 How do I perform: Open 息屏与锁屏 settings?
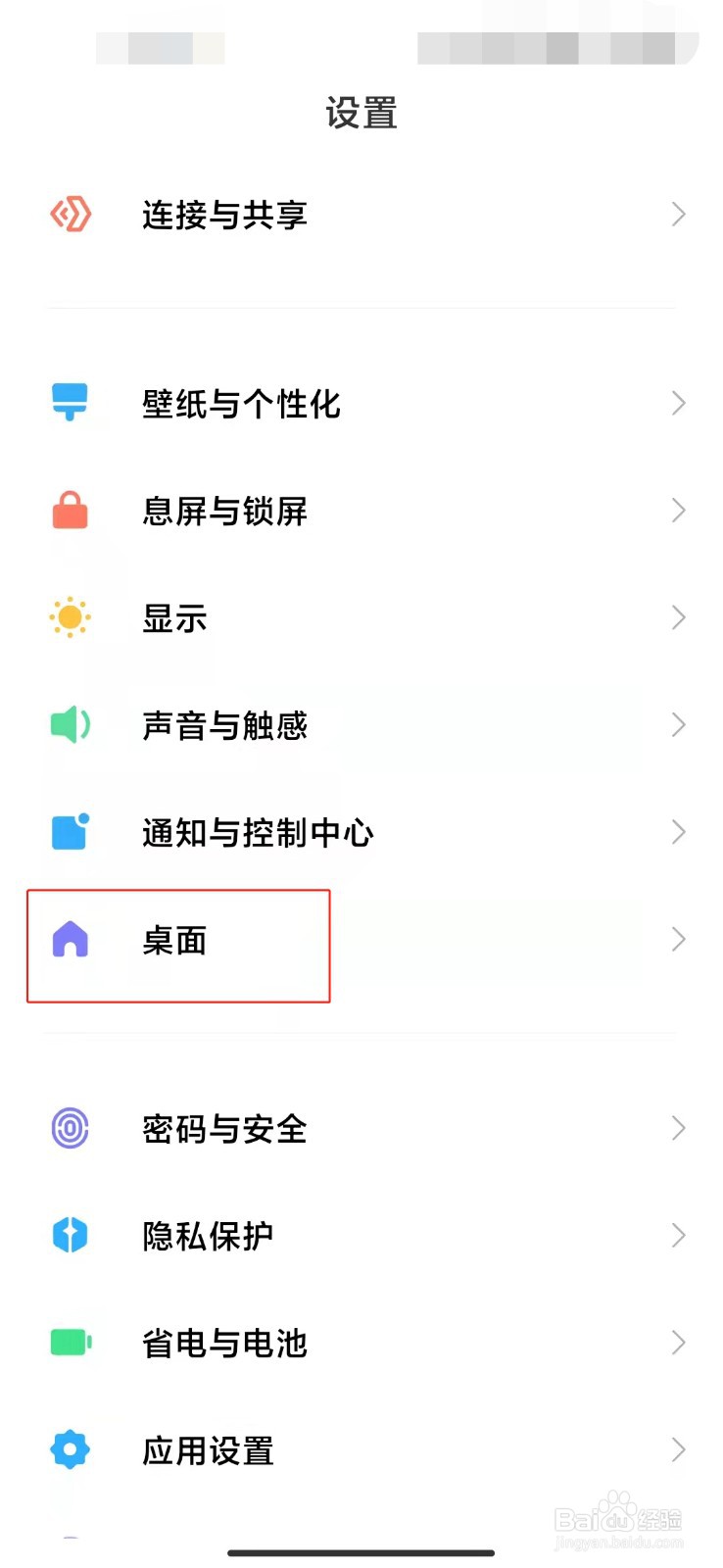coord(361,511)
